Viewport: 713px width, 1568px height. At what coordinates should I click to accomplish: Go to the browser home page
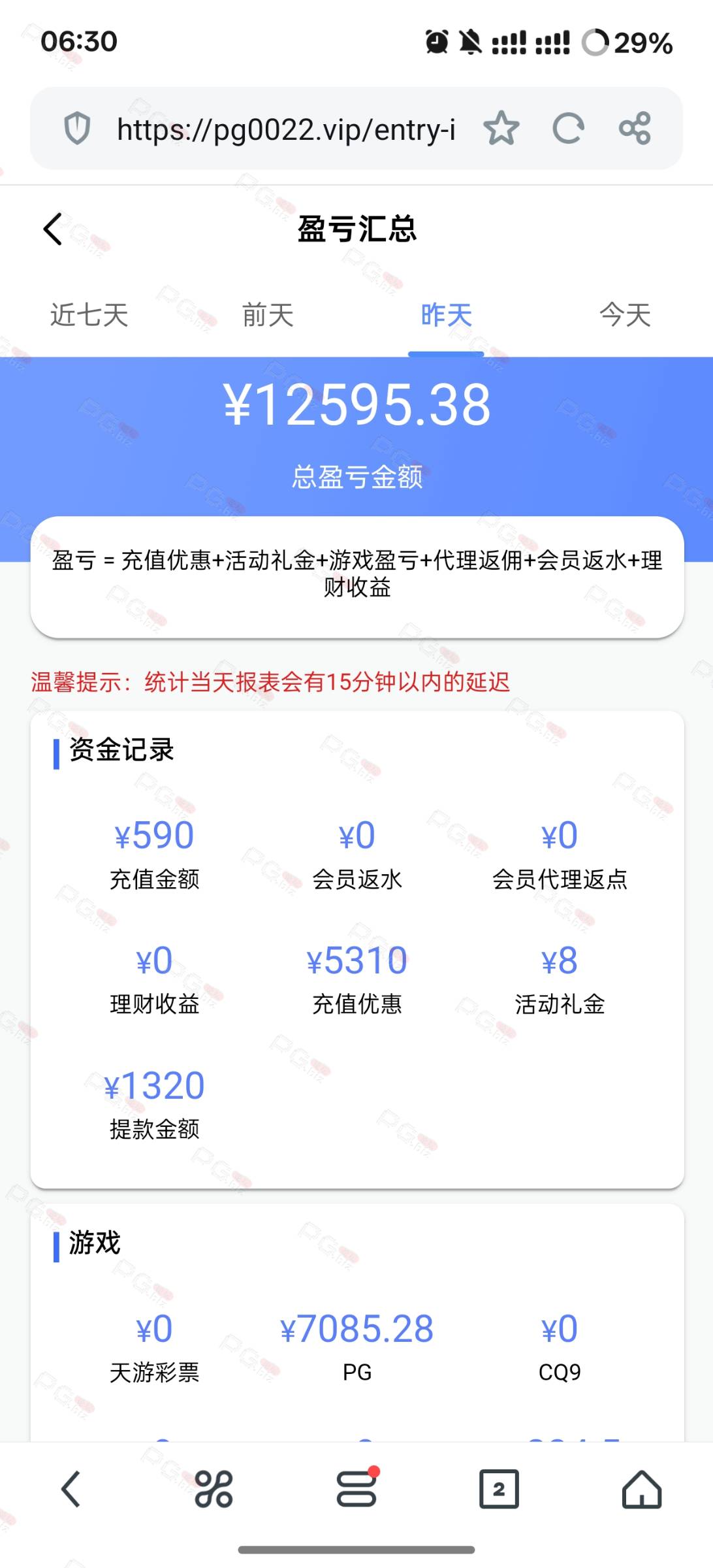642,1489
